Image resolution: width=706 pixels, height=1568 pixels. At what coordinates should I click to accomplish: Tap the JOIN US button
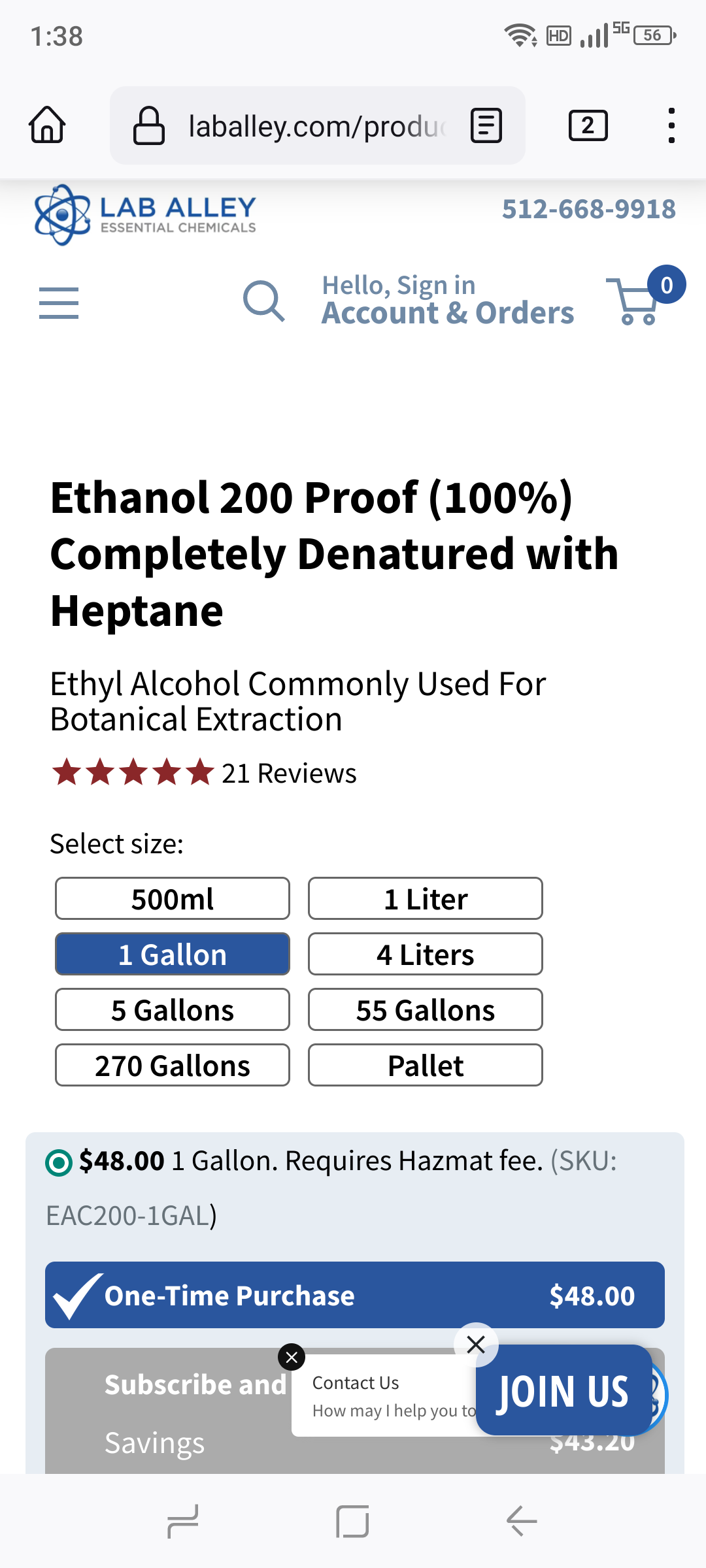point(563,1390)
